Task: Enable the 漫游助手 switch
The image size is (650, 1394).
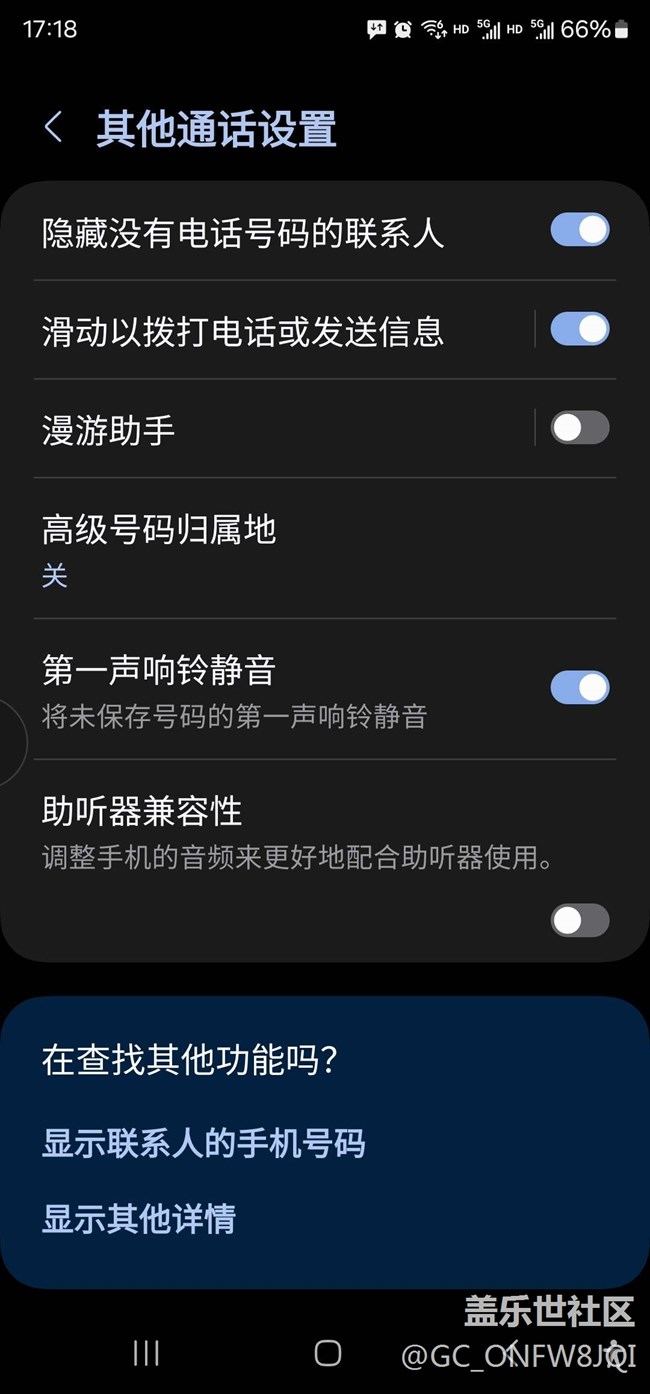Action: (x=579, y=428)
